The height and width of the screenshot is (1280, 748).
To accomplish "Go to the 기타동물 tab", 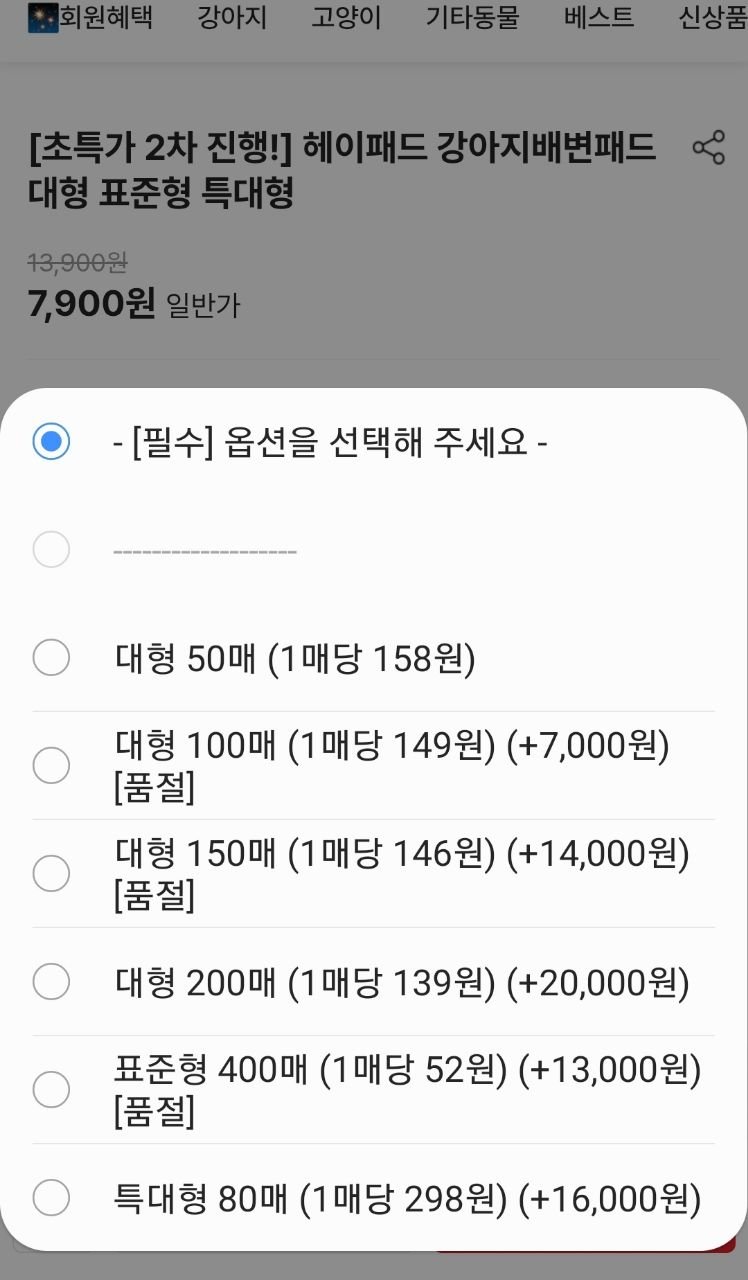I will coord(472,18).
